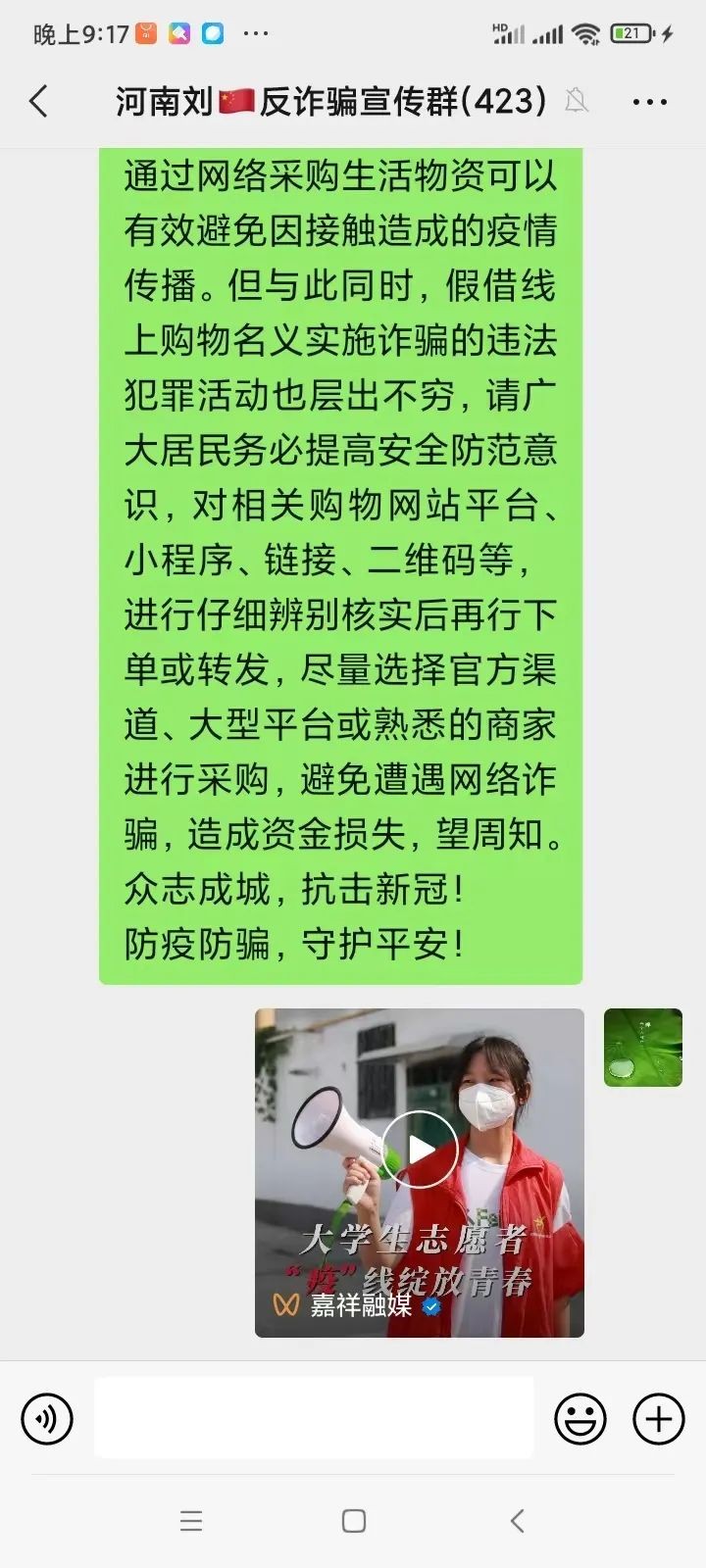The image size is (706, 1568).
Task: Open recent apps from navigation bar
Action: click(191, 1521)
